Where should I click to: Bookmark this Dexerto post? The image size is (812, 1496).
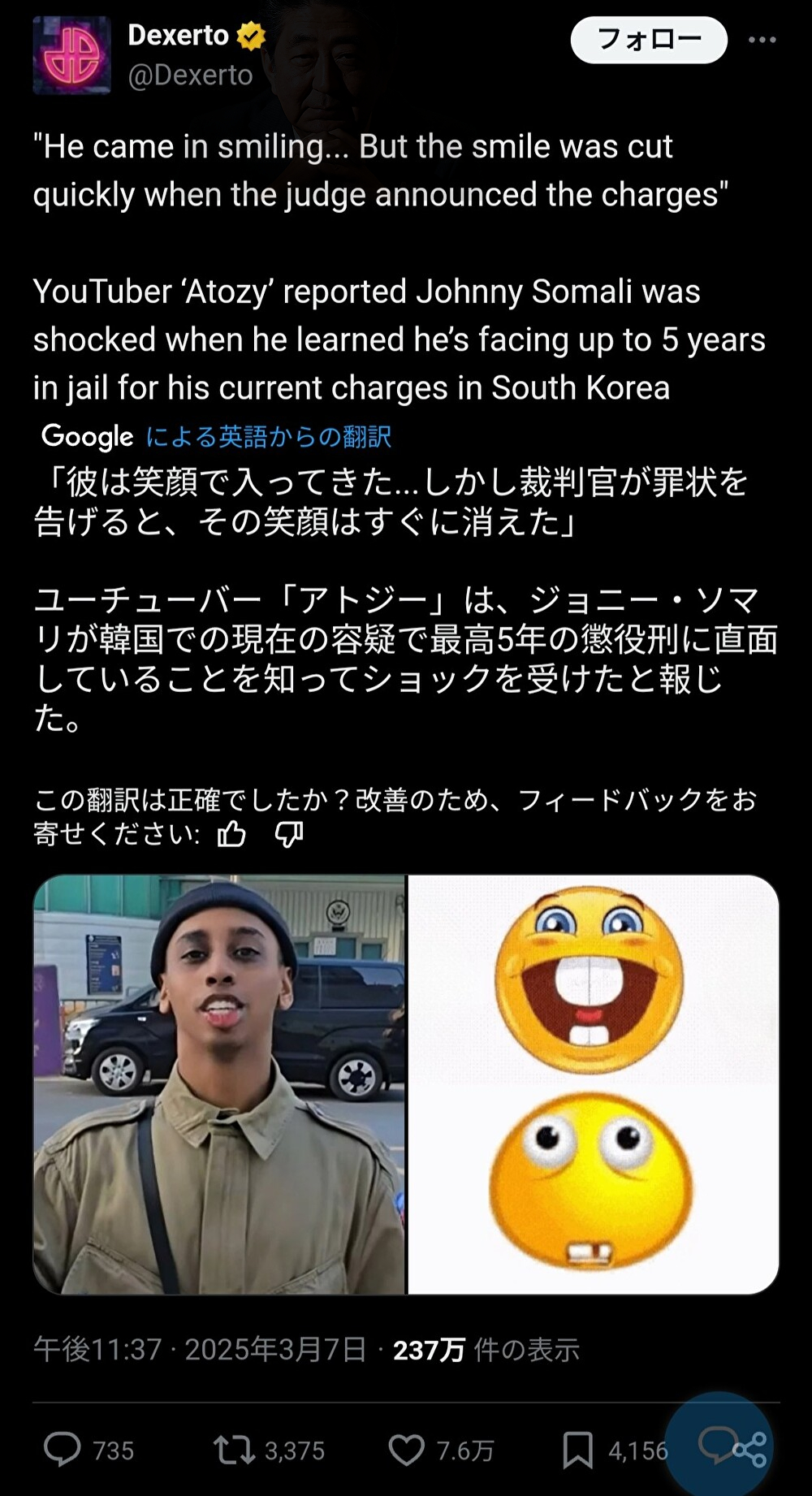point(577,1450)
